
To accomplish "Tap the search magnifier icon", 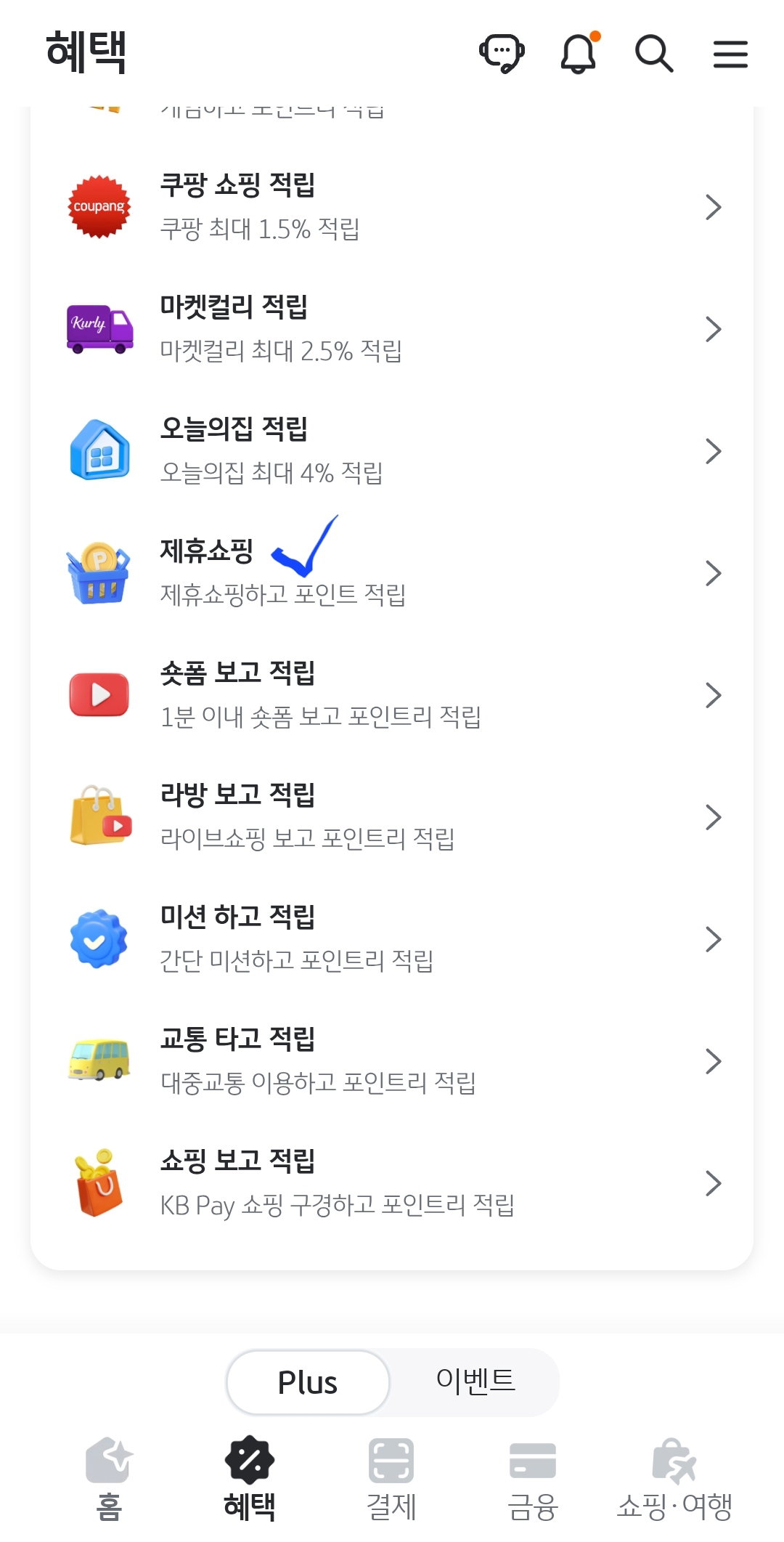I will coord(654,54).
